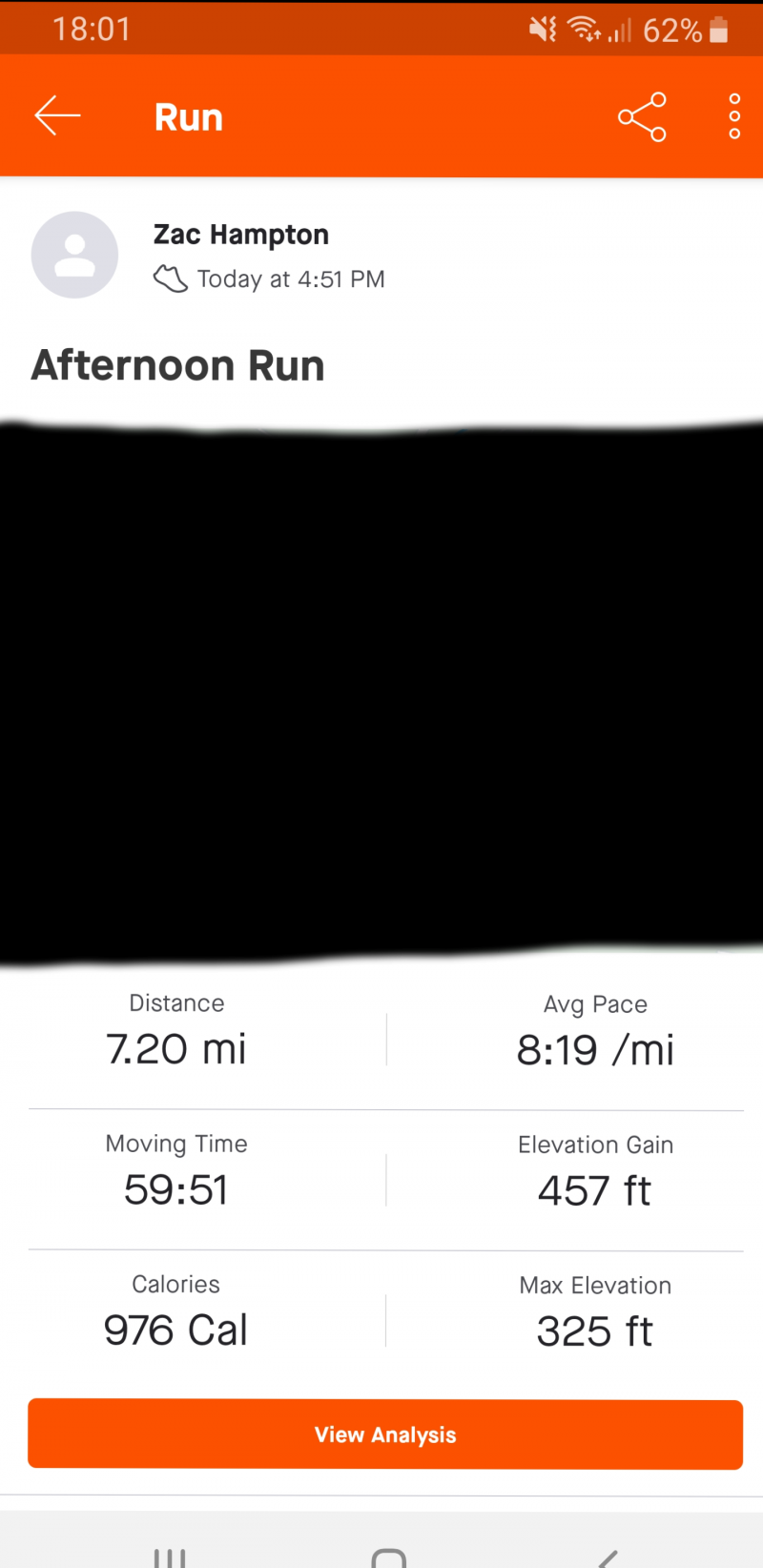The height and width of the screenshot is (1568, 763).
Task: Open Zac Hampton's profile avatar
Action: 74,255
